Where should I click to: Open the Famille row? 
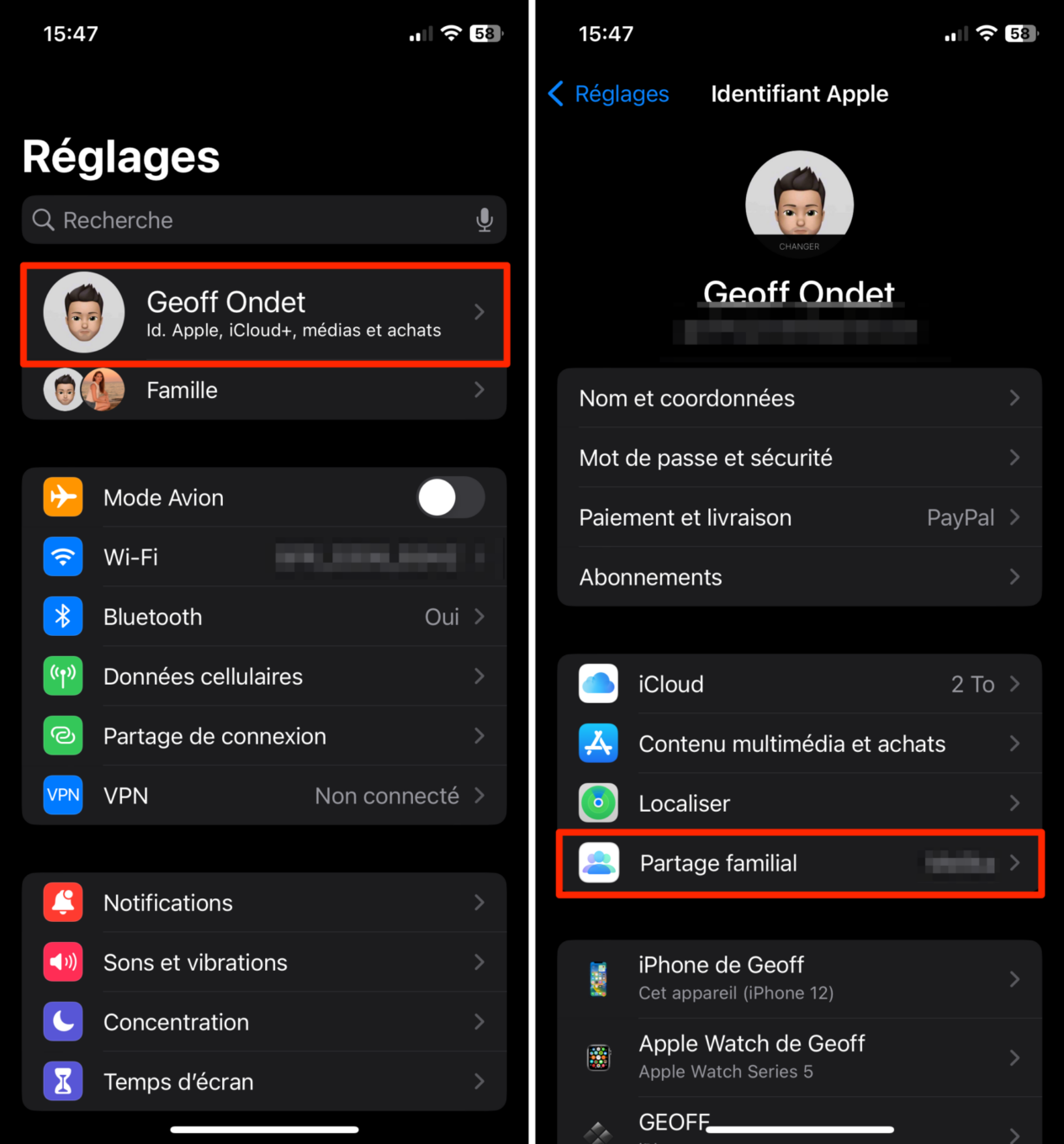pos(264,391)
